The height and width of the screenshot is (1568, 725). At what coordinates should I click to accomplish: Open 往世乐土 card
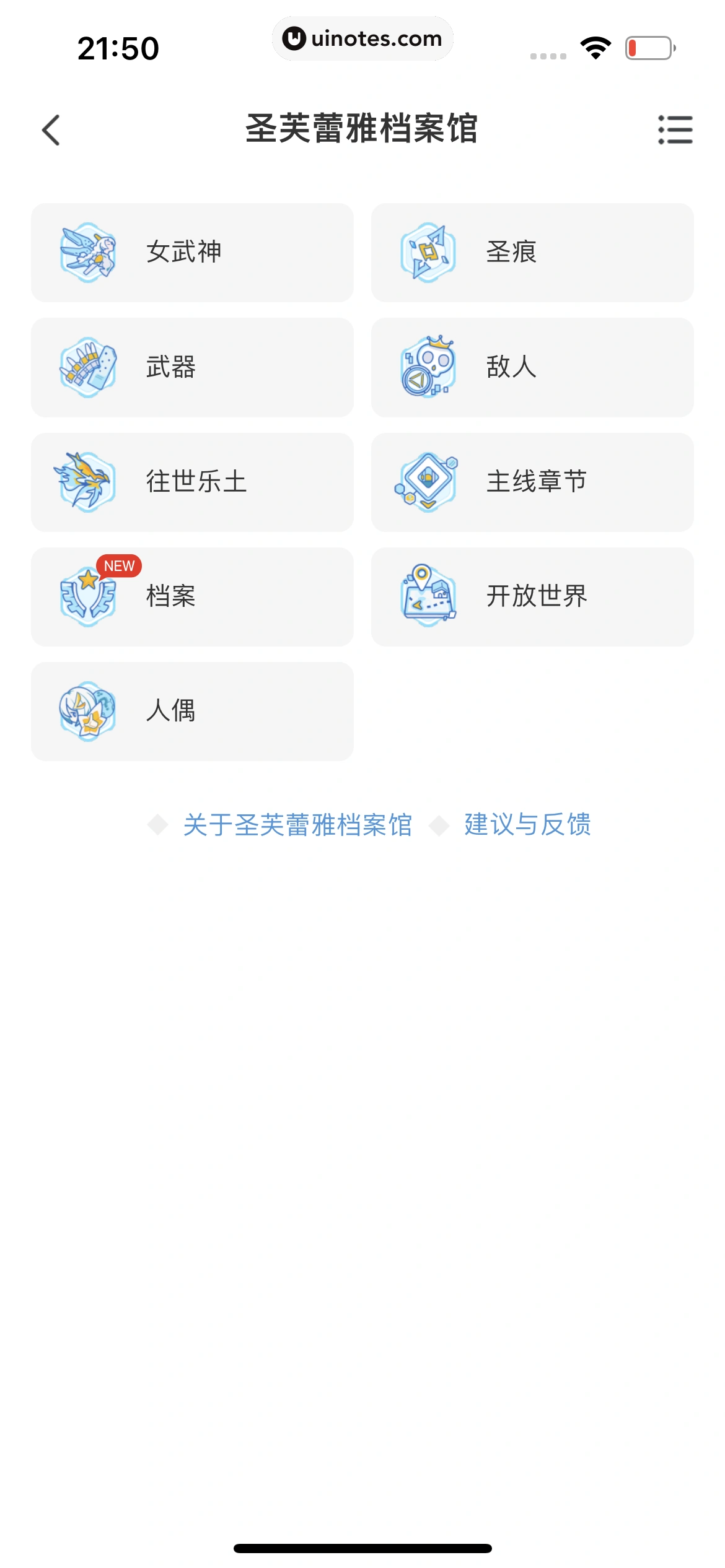coord(192,482)
